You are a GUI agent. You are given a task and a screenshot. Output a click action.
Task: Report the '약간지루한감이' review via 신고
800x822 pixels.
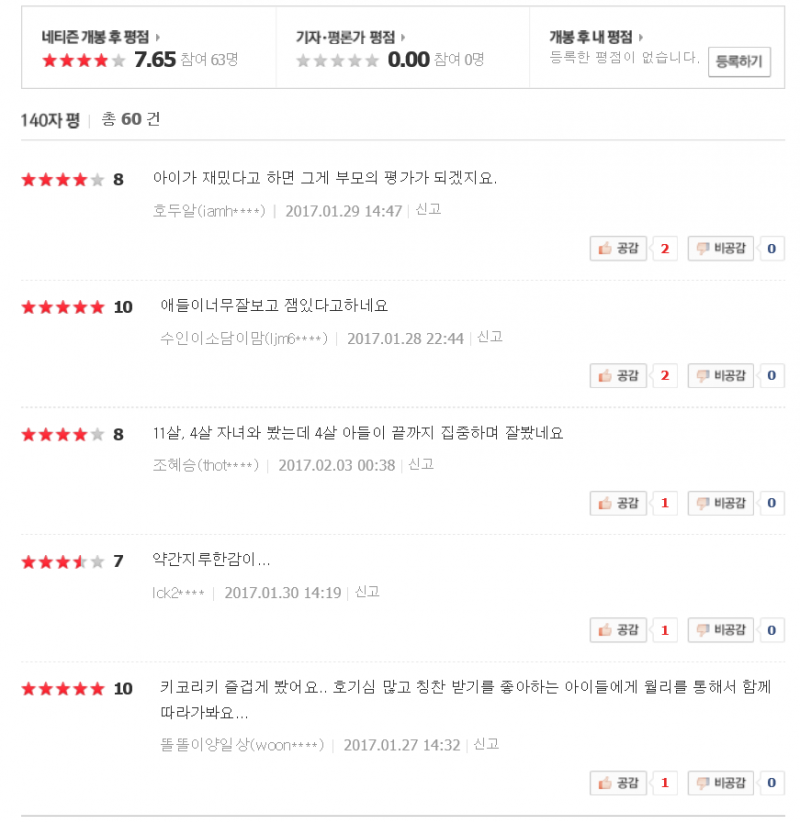coord(367,592)
